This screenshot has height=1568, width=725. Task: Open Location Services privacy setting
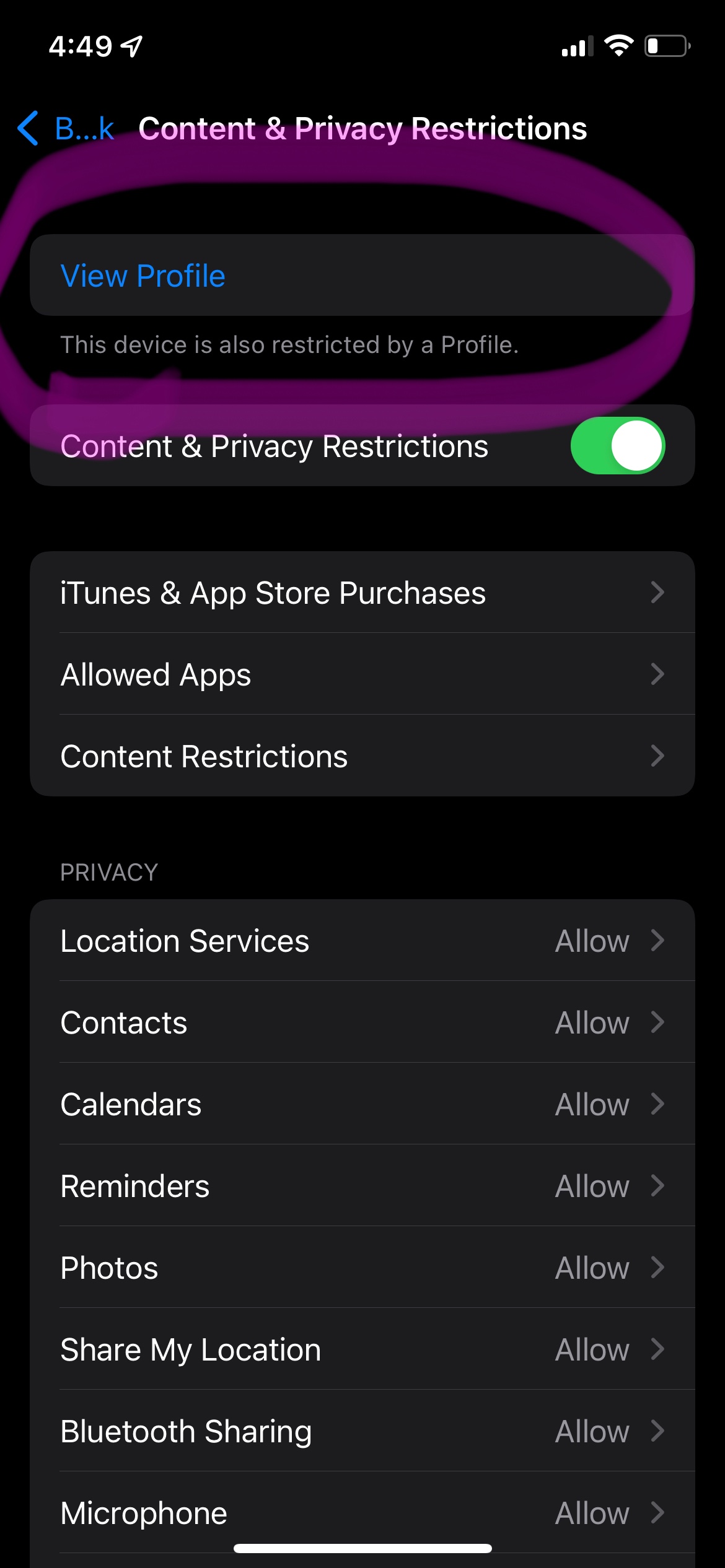coord(362,941)
